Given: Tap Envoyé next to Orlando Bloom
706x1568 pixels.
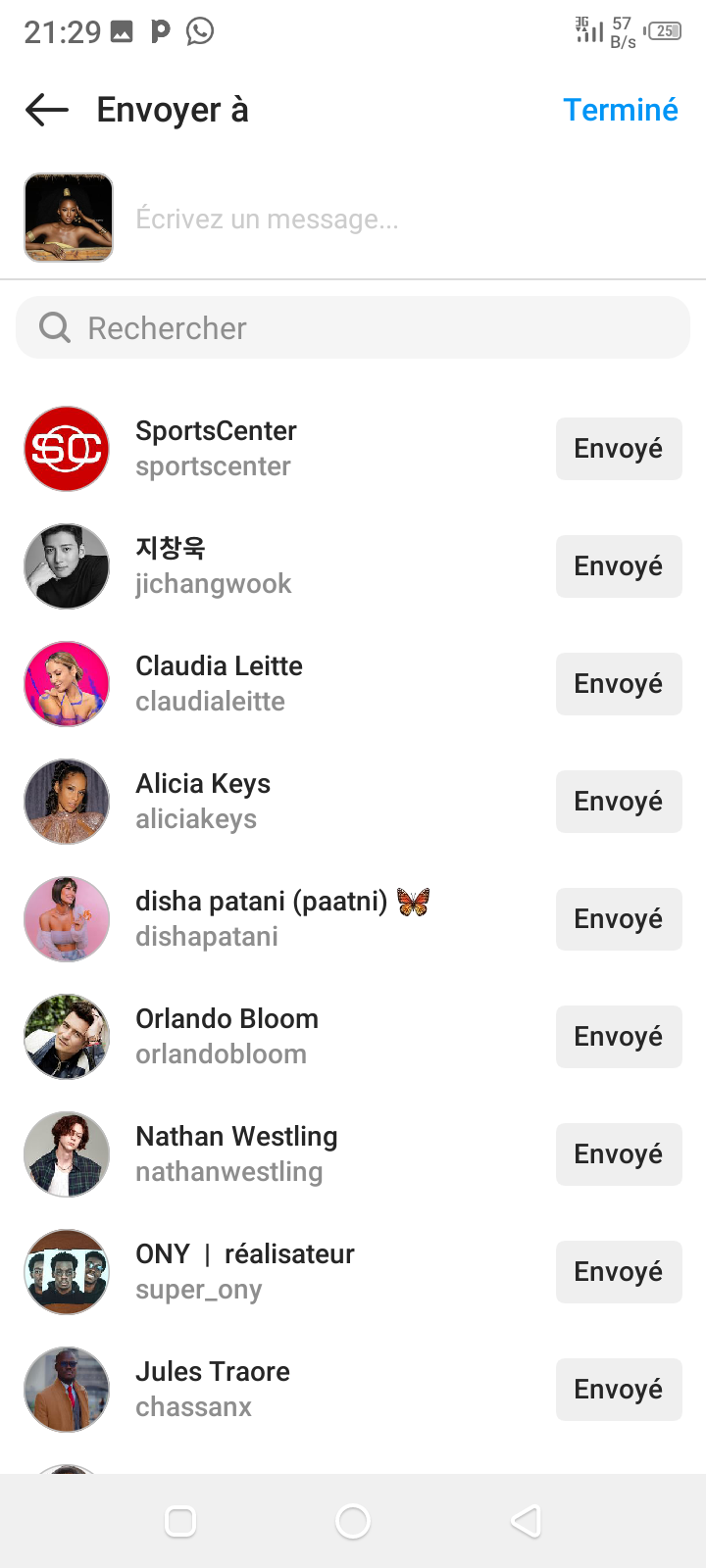Looking at the screenshot, I should coord(618,1037).
